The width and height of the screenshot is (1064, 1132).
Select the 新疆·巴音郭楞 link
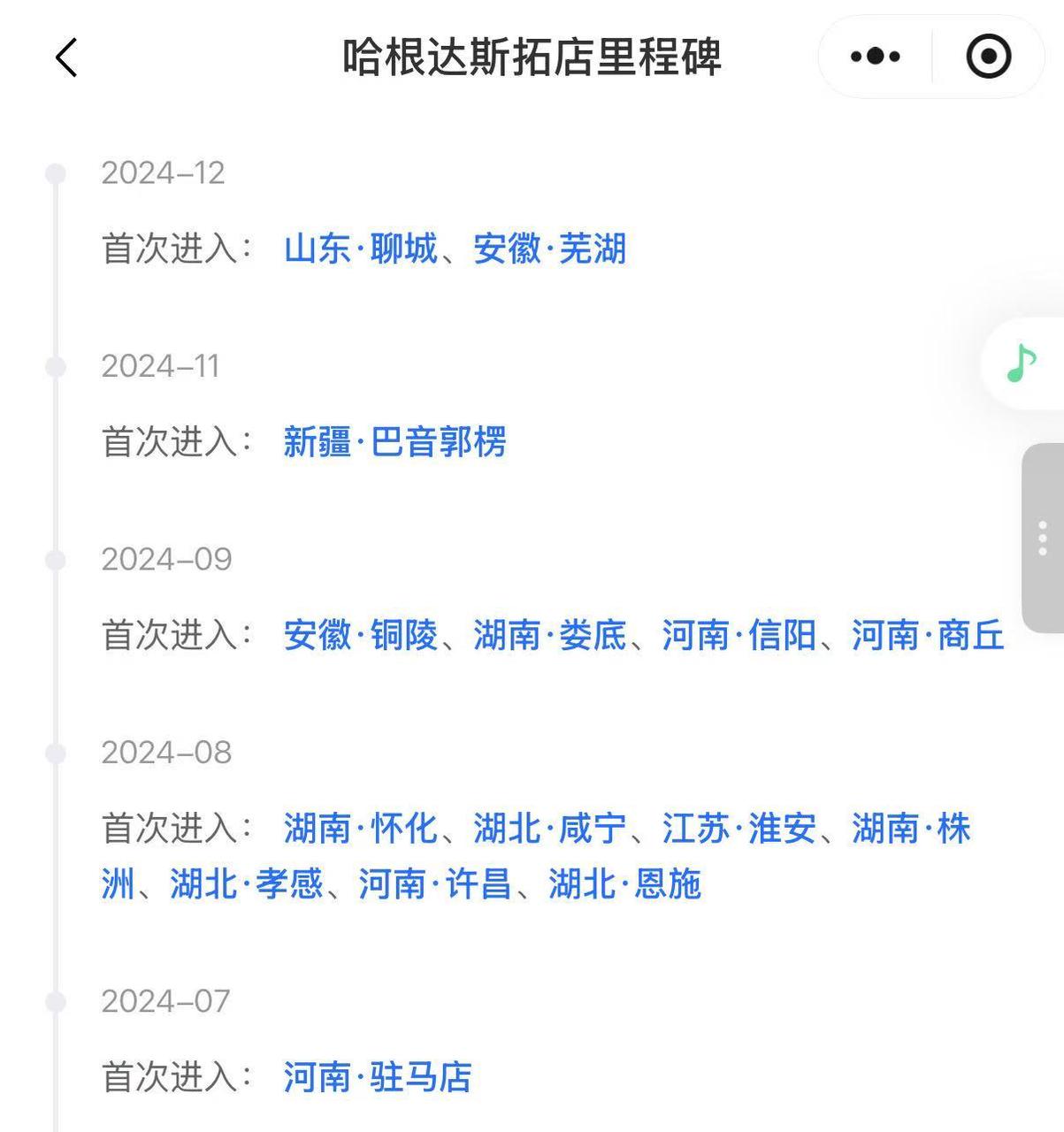click(394, 442)
